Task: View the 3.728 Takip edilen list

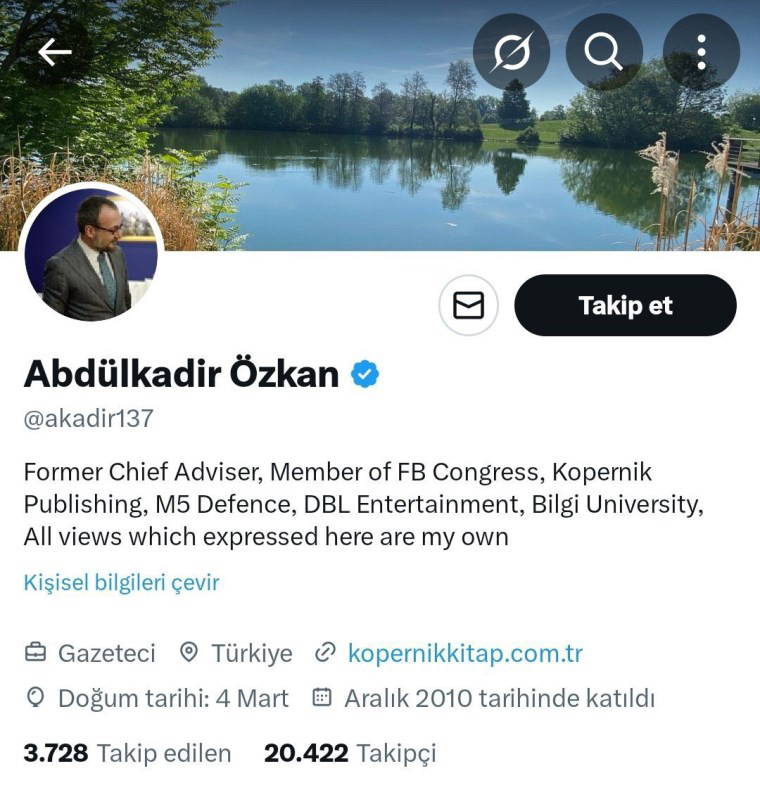Action: (x=127, y=753)
